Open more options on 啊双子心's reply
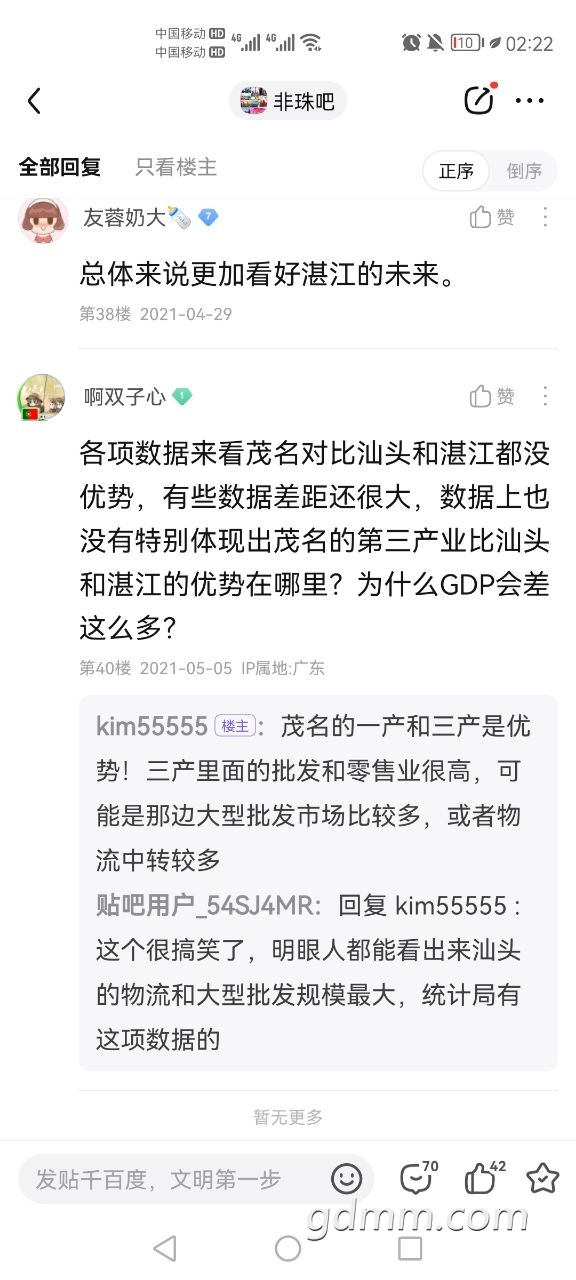Screen dimensions: 576x1280 (545, 397)
